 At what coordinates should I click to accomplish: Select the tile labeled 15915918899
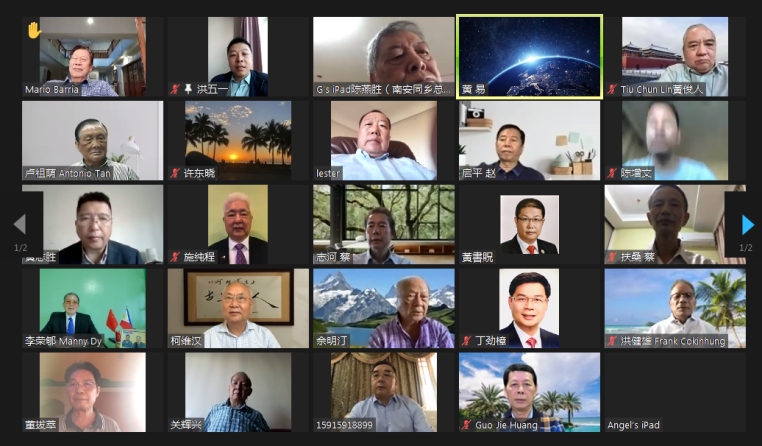pyautogui.click(x=384, y=392)
